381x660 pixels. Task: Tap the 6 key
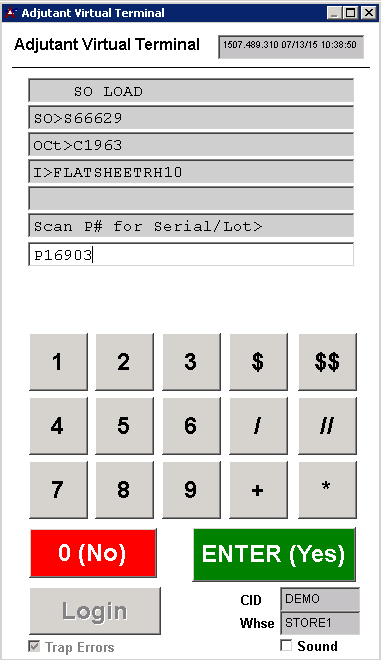tap(191, 426)
